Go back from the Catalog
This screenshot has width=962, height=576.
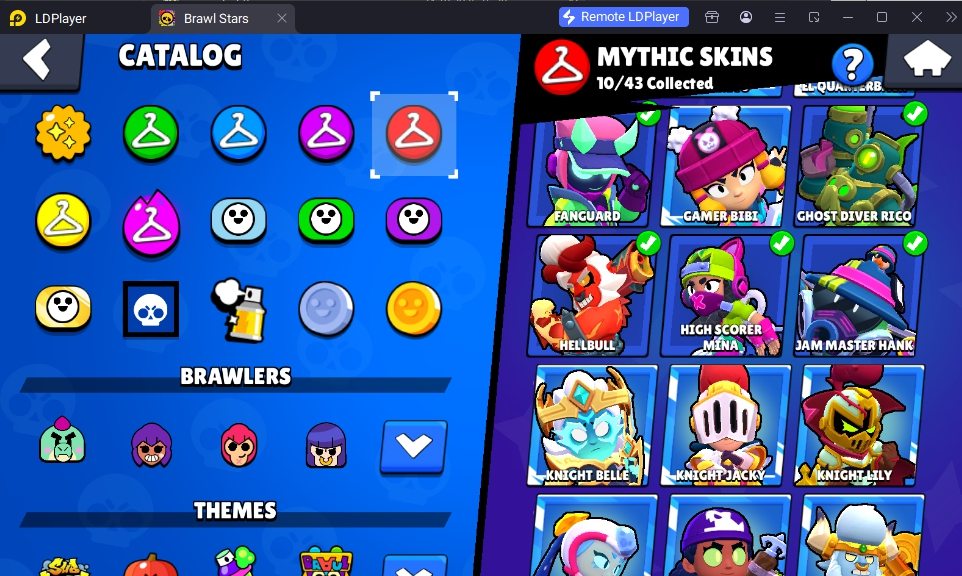(x=38, y=61)
